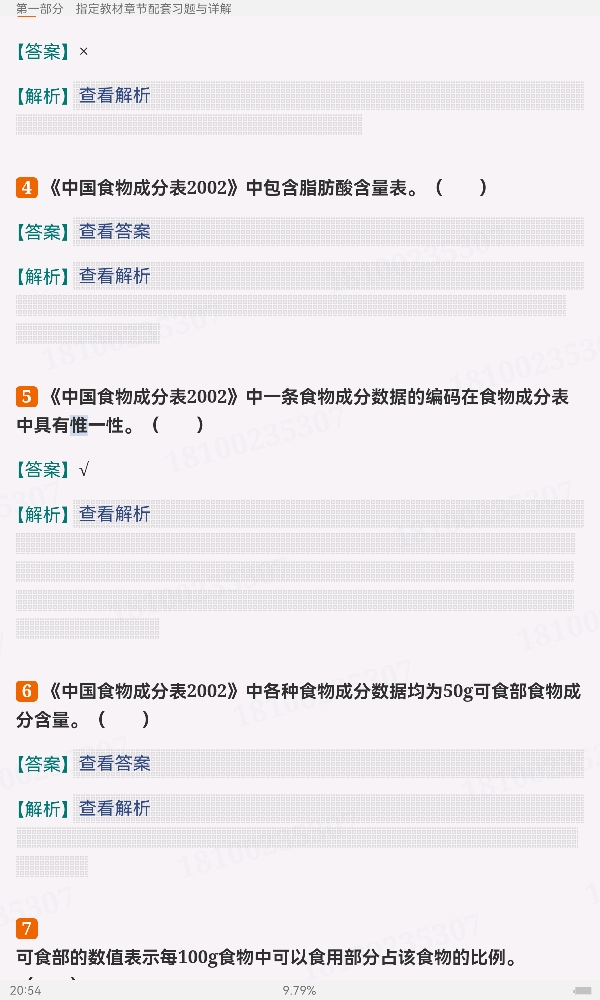View the explanation for question 6
This screenshot has height=1000, width=600.
pos(115,809)
